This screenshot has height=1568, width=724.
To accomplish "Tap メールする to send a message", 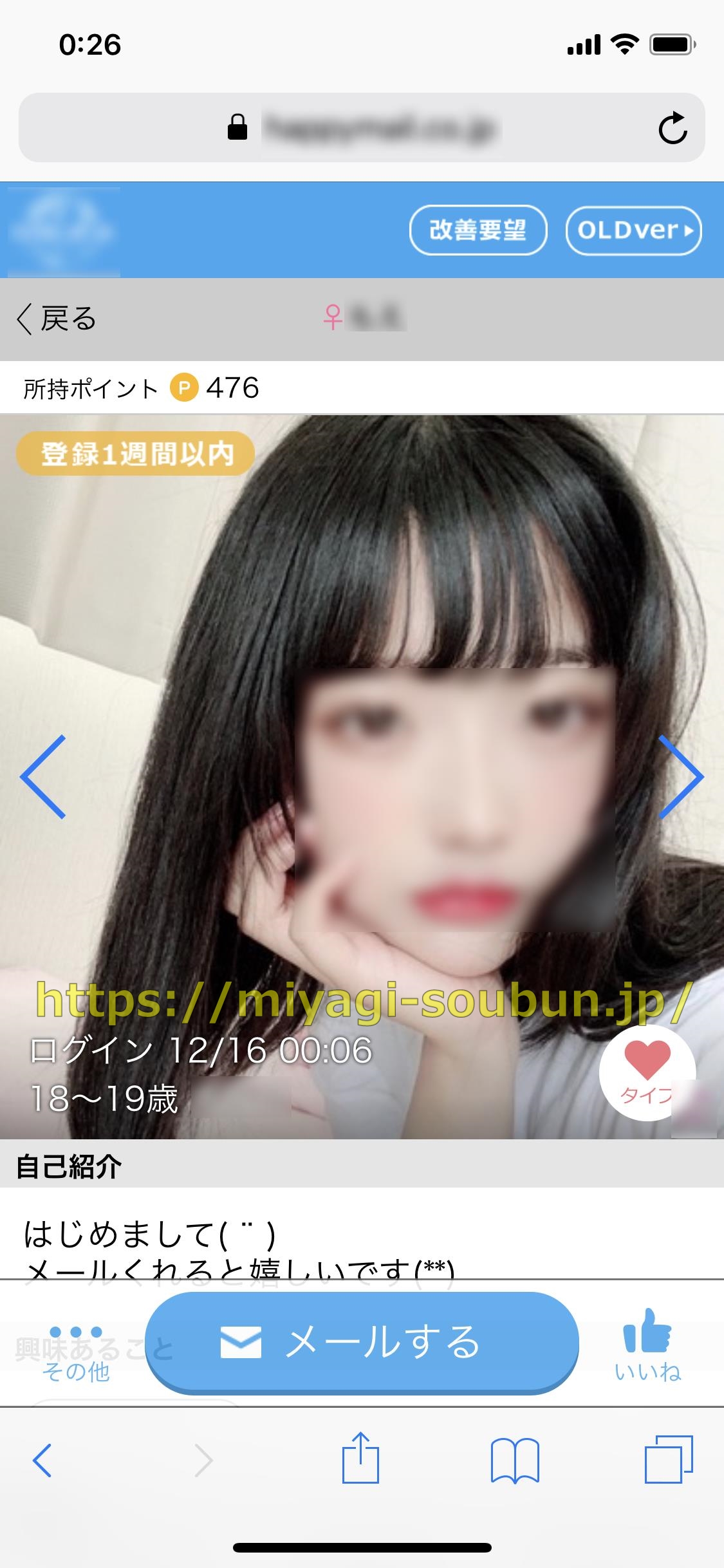I will [362, 1343].
